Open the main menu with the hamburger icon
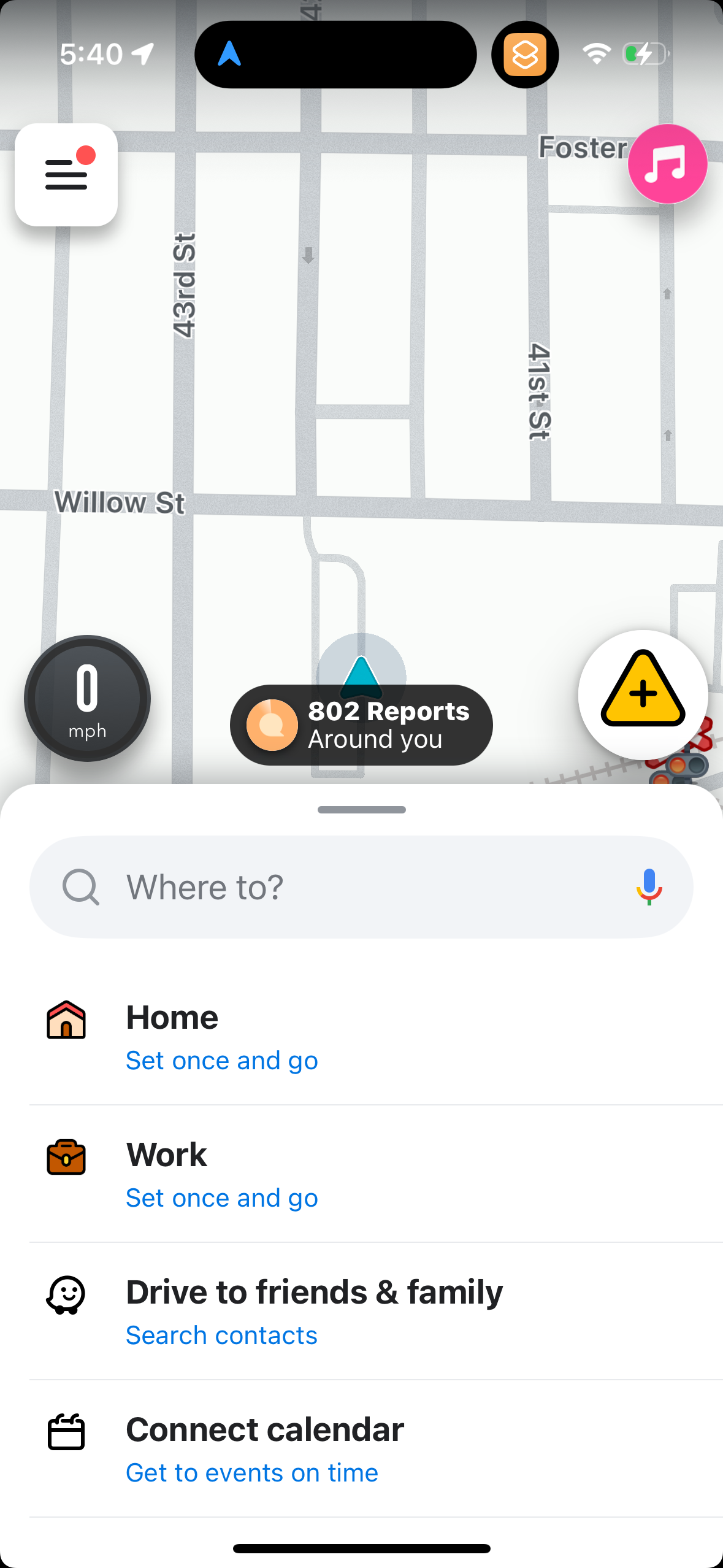Screen dimensions: 723x1568 [66, 175]
